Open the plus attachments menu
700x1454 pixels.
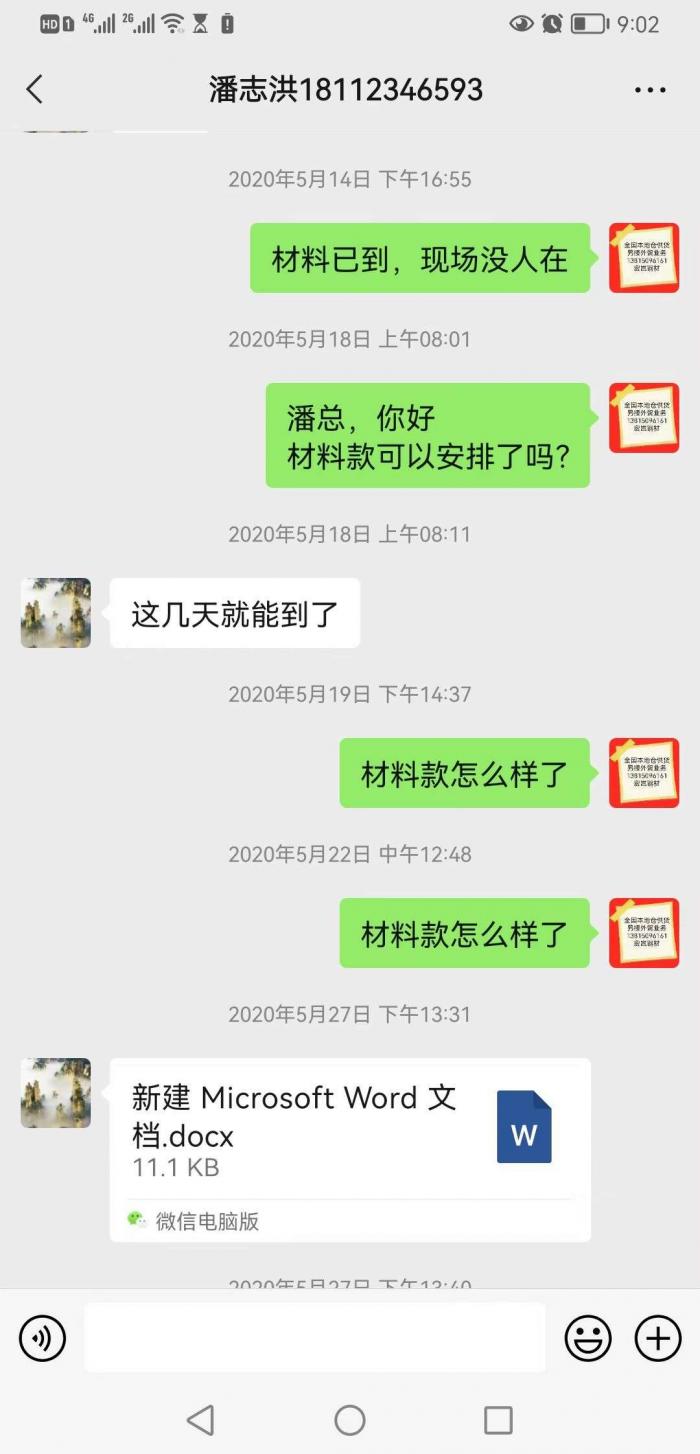pyautogui.click(x=658, y=1338)
